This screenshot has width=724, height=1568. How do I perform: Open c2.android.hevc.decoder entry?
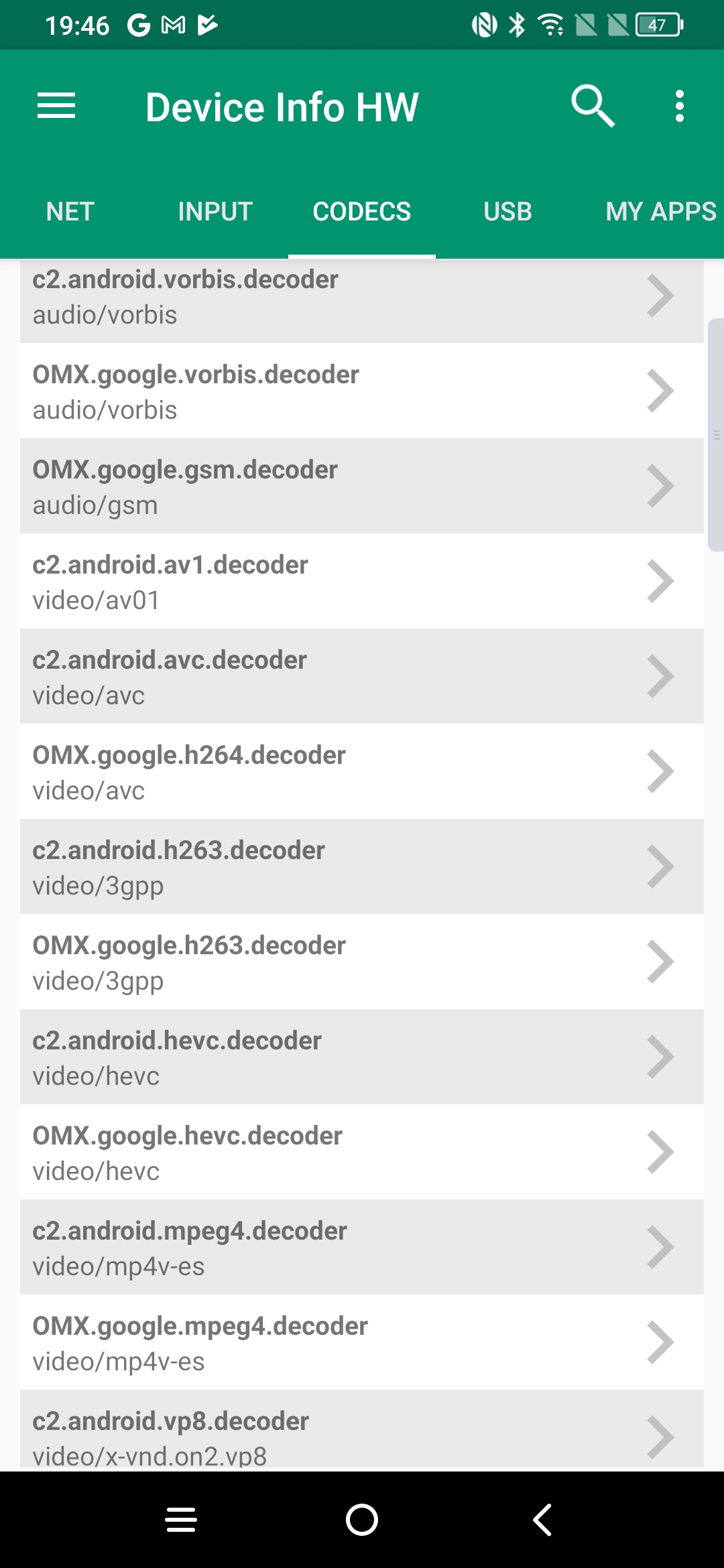tap(362, 1057)
